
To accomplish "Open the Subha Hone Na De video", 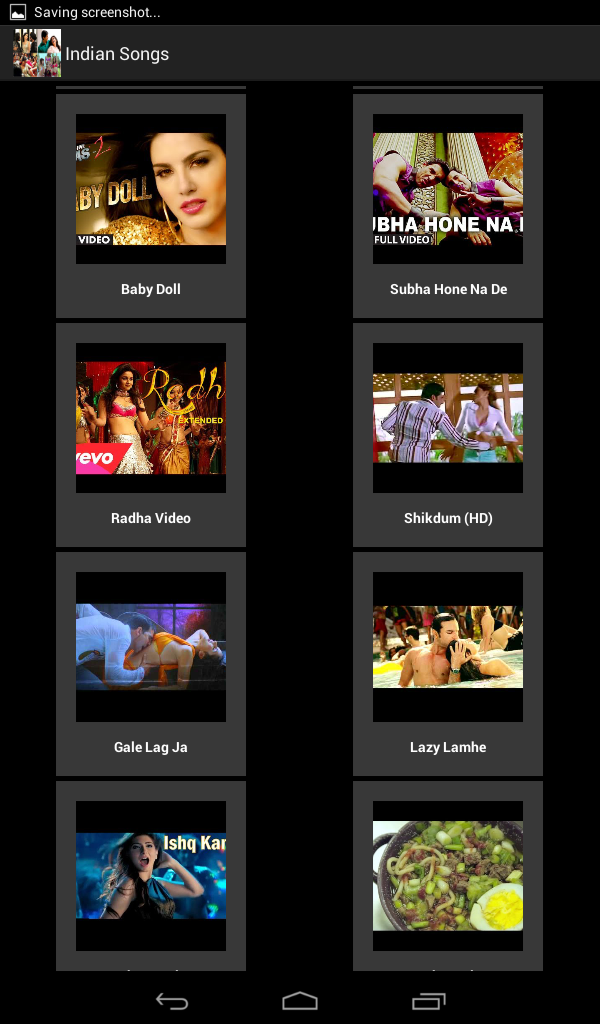I will pyautogui.click(x=448, y=205).
